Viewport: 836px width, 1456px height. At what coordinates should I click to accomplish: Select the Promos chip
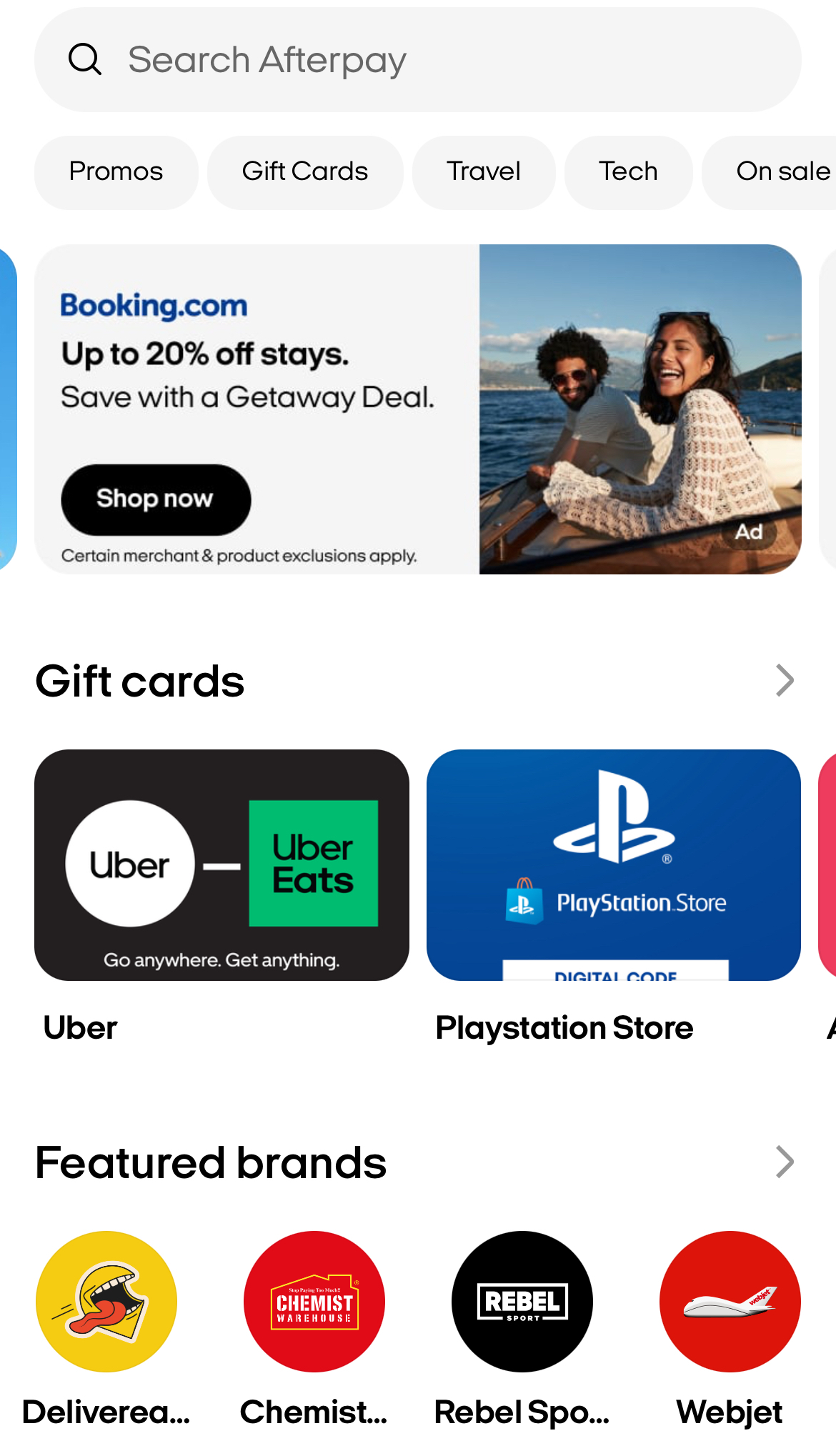click(116, 172)
